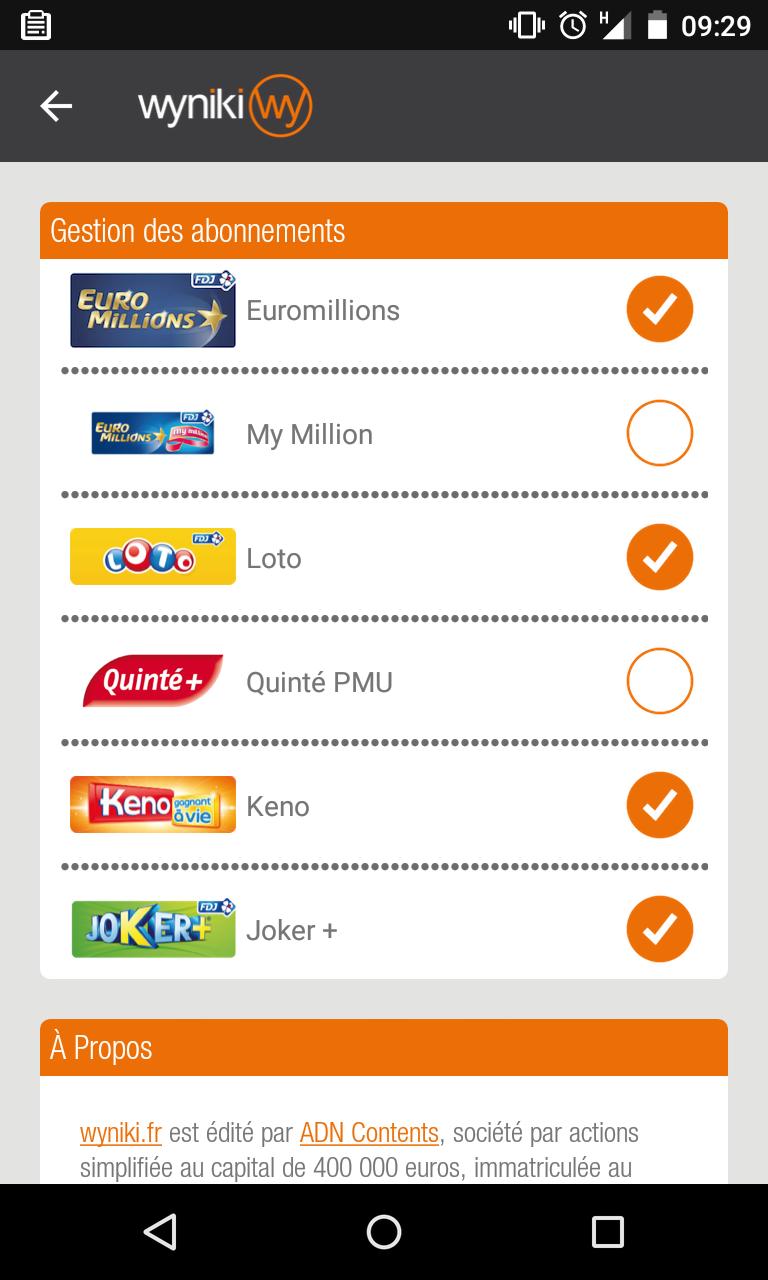The height and width of the screenshot is (1280, 768).
Task: Tap the My Million game logo
Action: pos(152,432)
